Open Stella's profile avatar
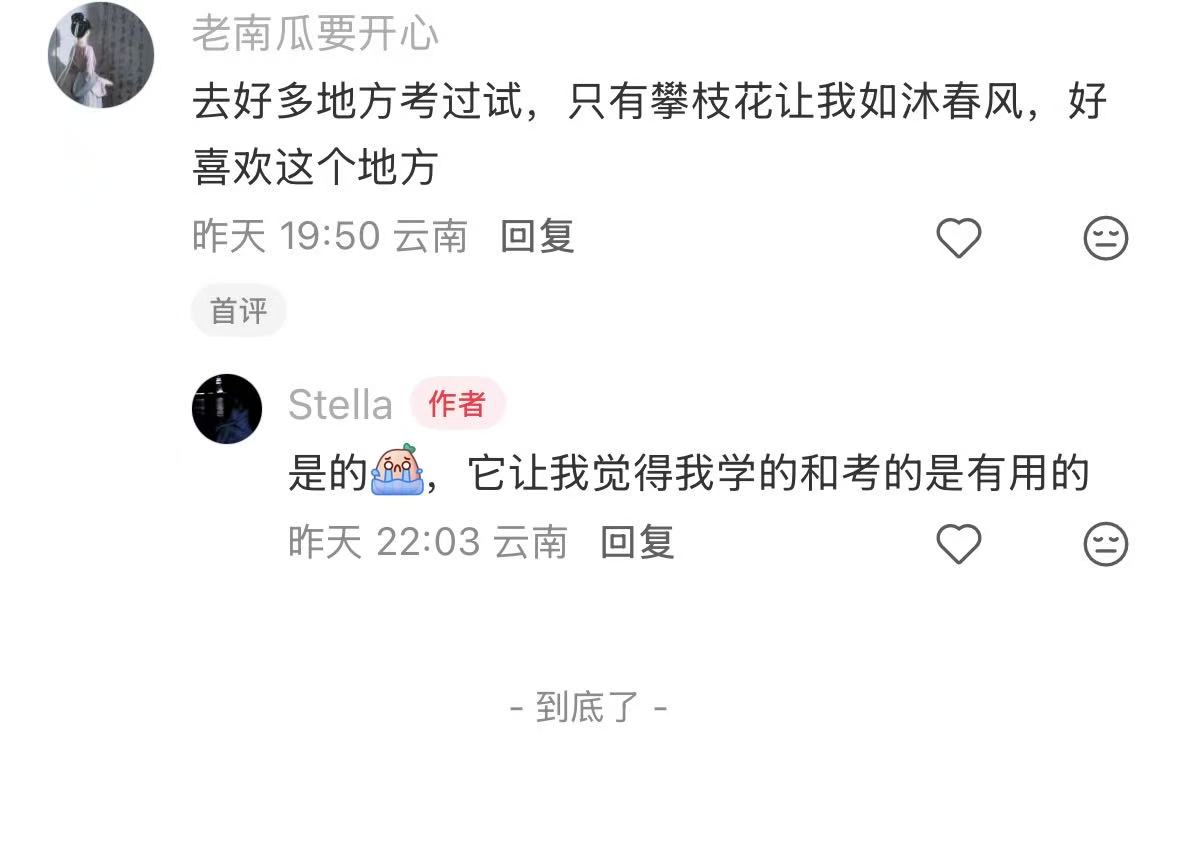This screenshot has width=1178, height=851. pos(227,409)
